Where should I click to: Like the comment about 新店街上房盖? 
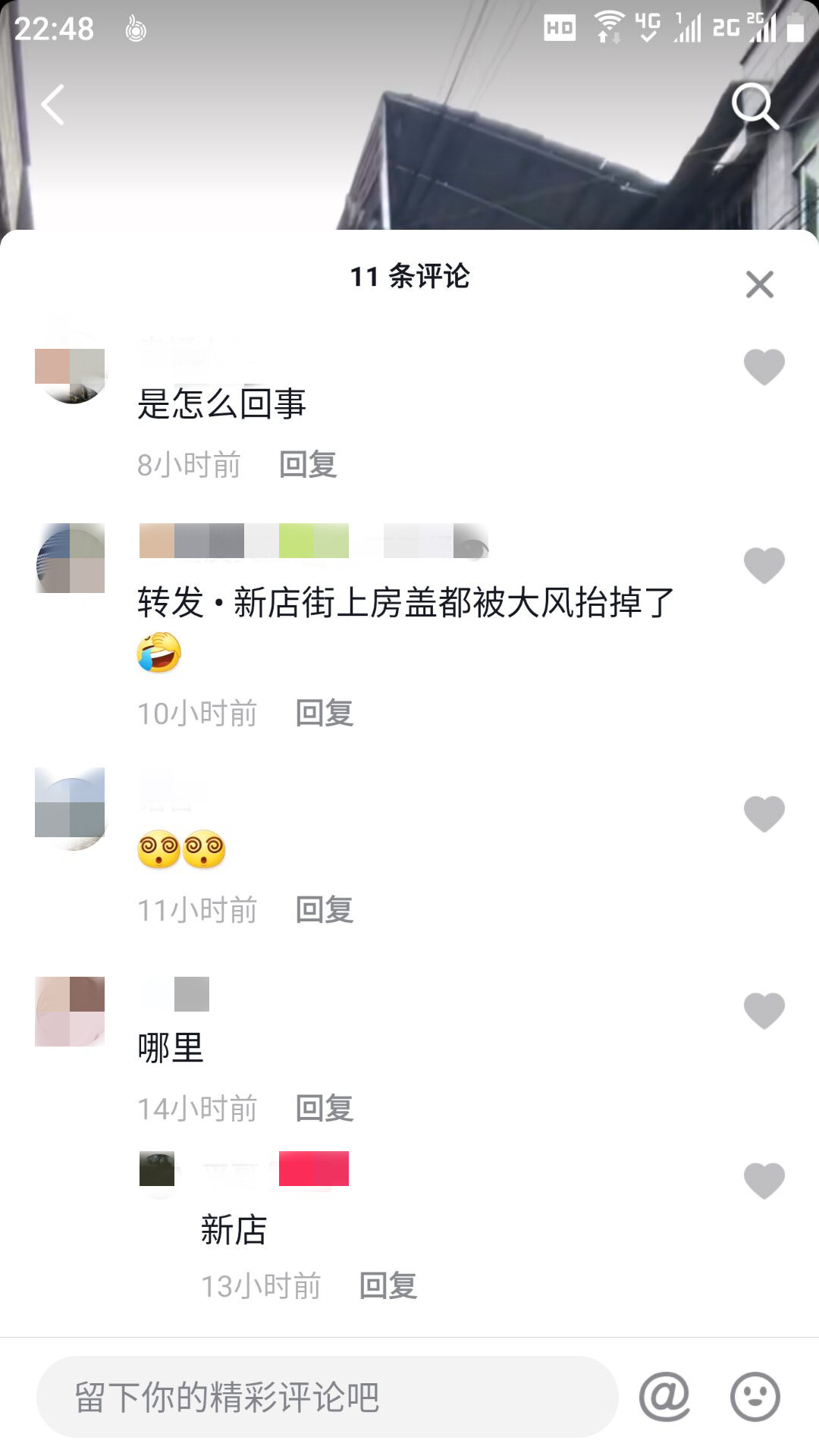[764, 565]
